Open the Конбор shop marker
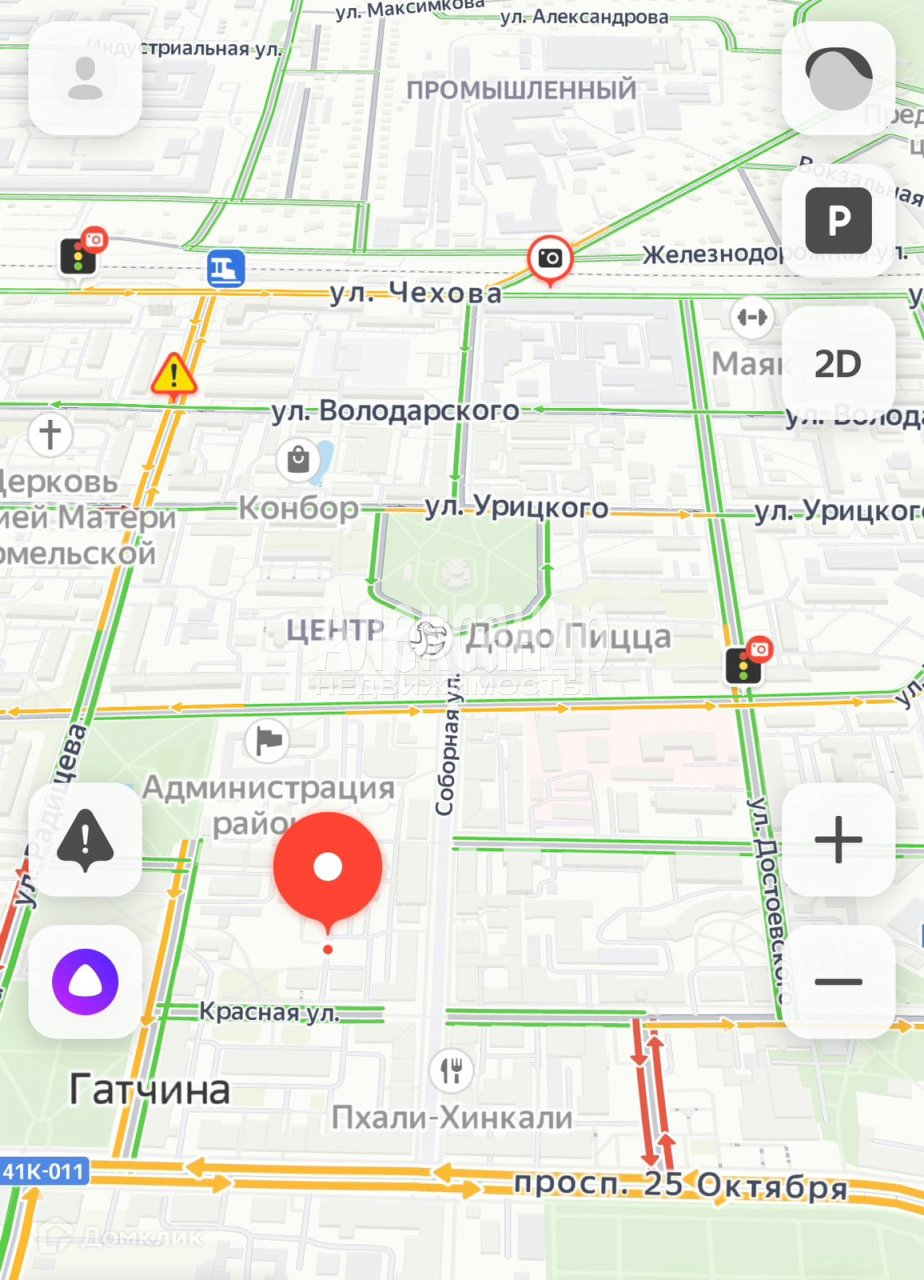 298,459
